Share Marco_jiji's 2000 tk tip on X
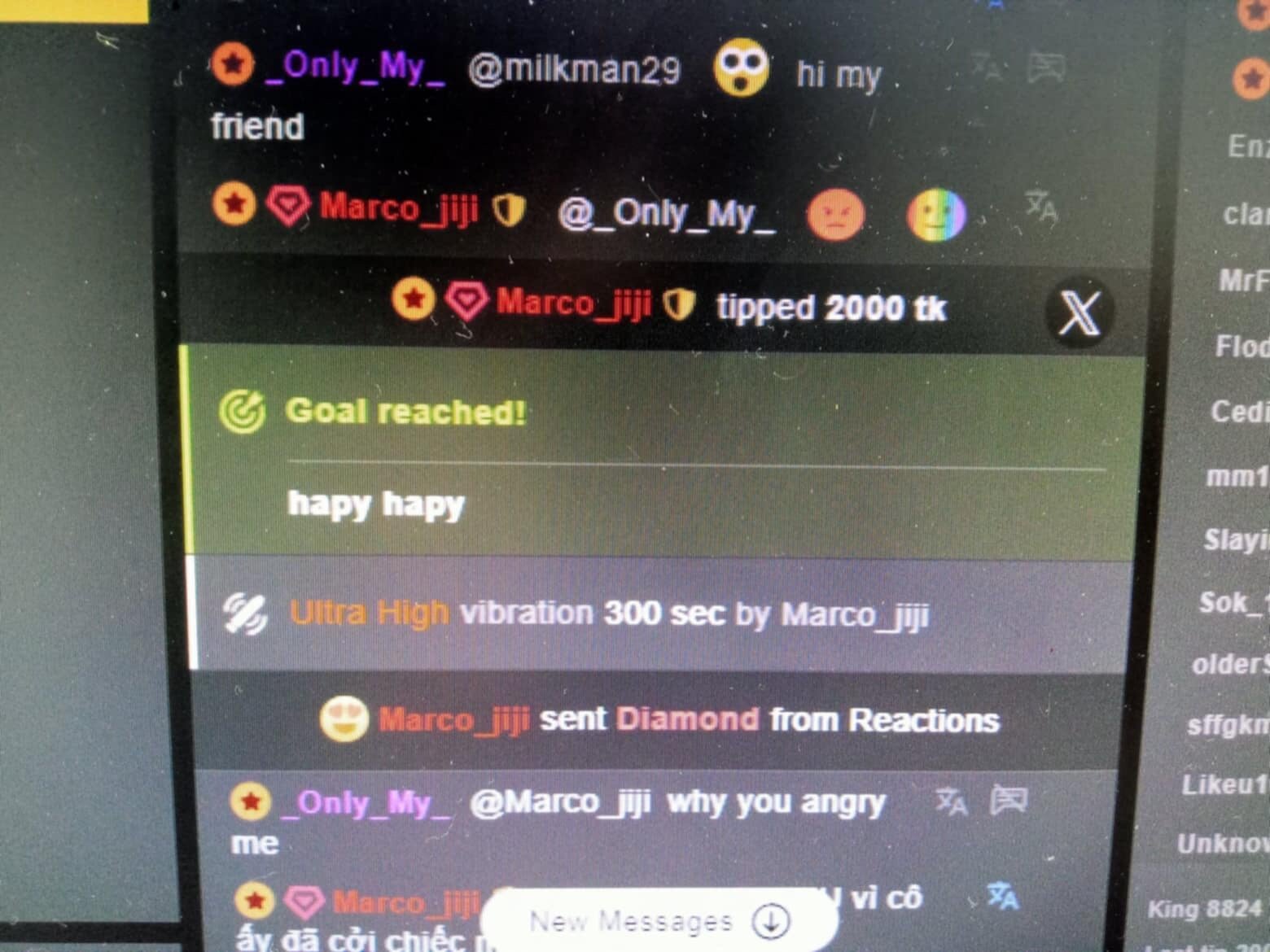The height and width of the screenshot is (952, 1270). tap(1079, 313)
